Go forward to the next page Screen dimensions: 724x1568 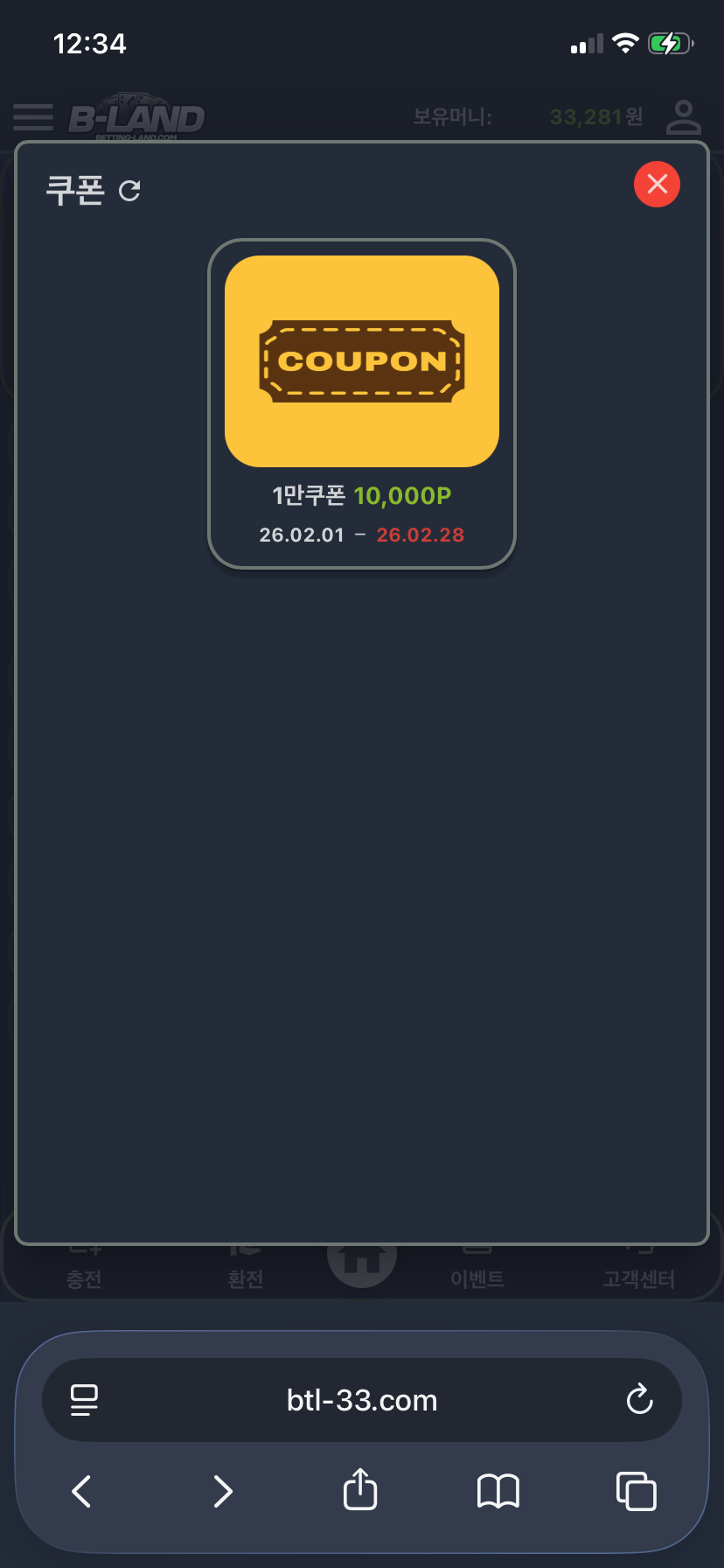pyautogui.click(x=223, y=1491)
